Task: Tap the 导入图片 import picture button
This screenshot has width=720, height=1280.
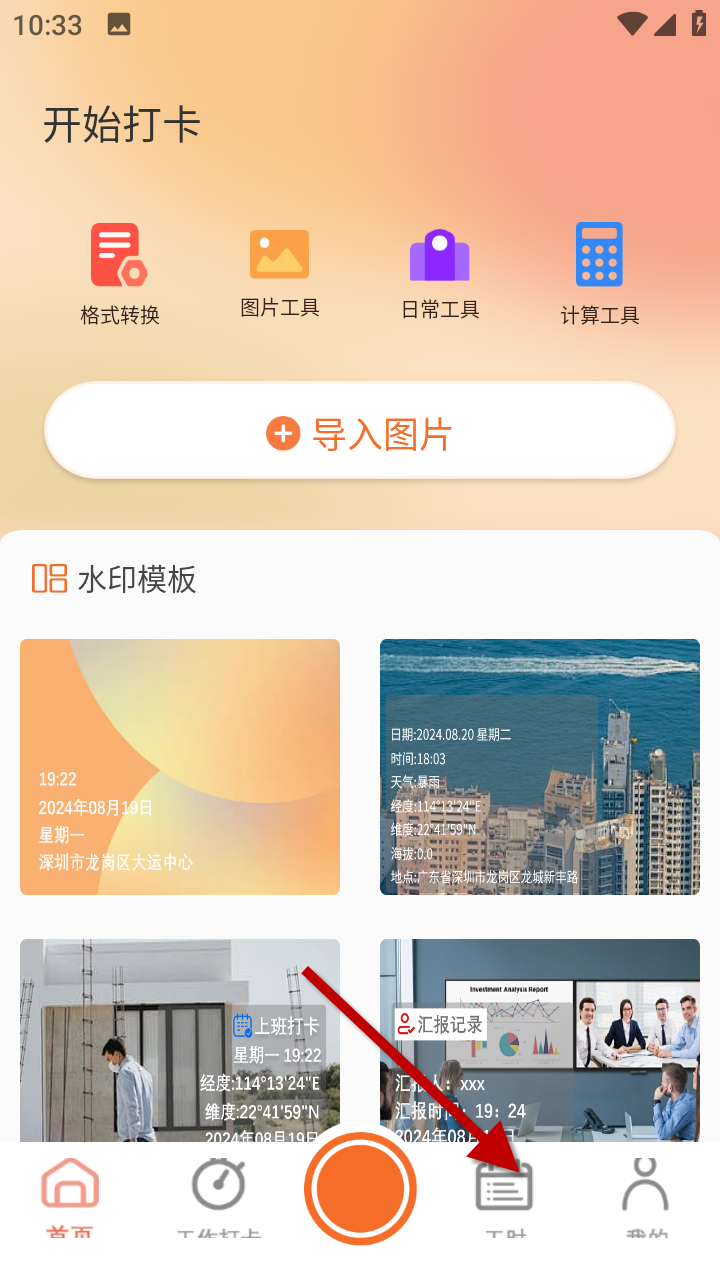Action: pos(360,433)
